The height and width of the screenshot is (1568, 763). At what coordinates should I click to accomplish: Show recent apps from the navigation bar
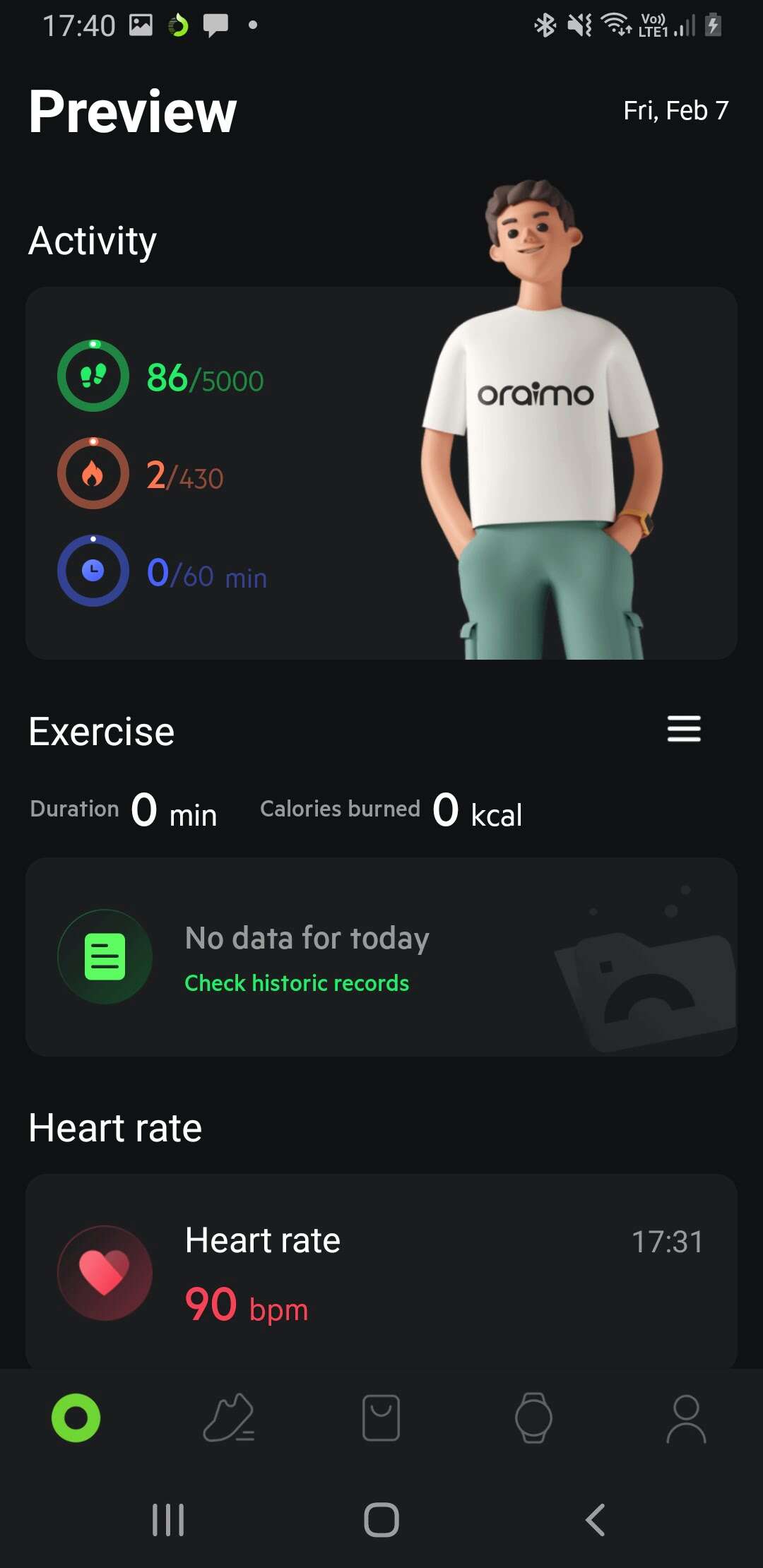(168, 1519)
